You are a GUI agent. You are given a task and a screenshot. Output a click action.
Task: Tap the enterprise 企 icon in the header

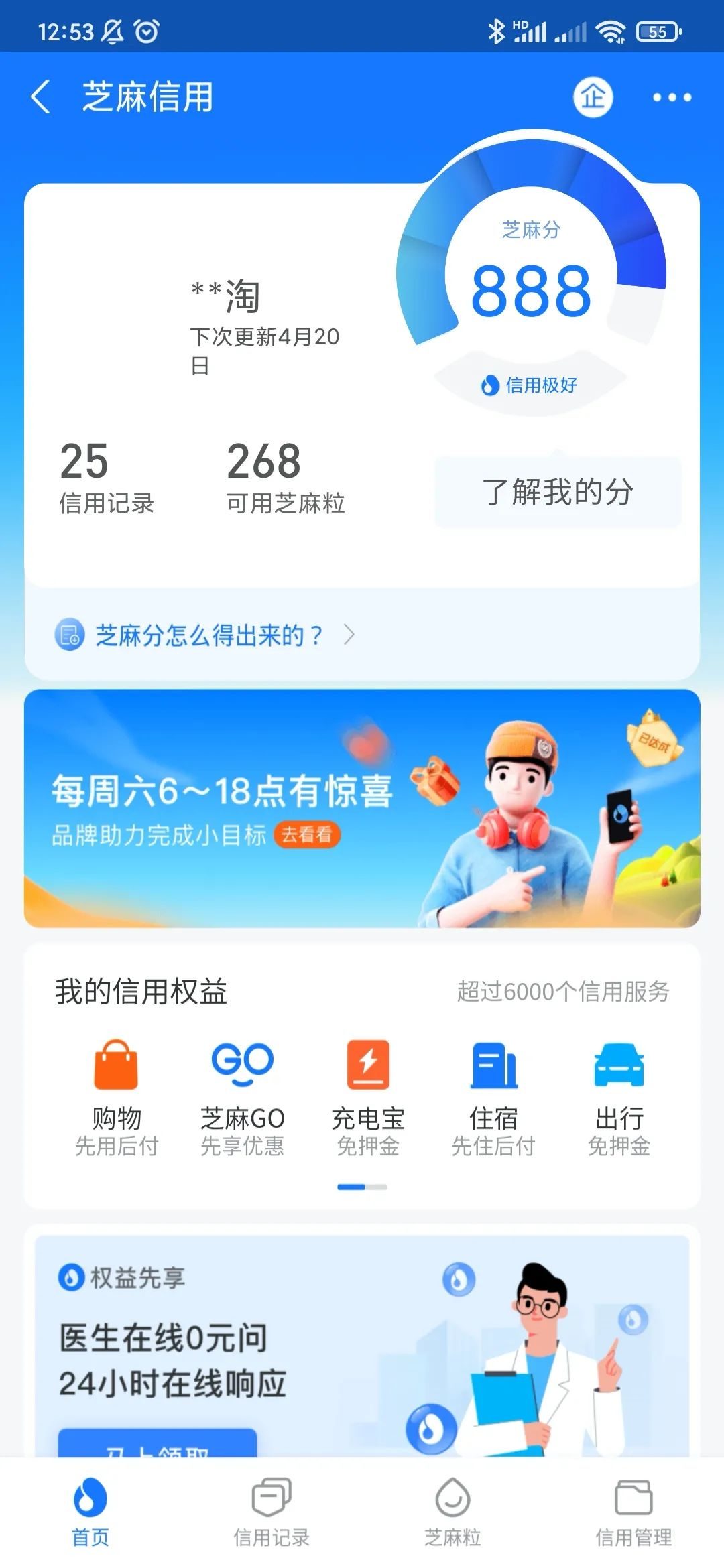[593, 98]
